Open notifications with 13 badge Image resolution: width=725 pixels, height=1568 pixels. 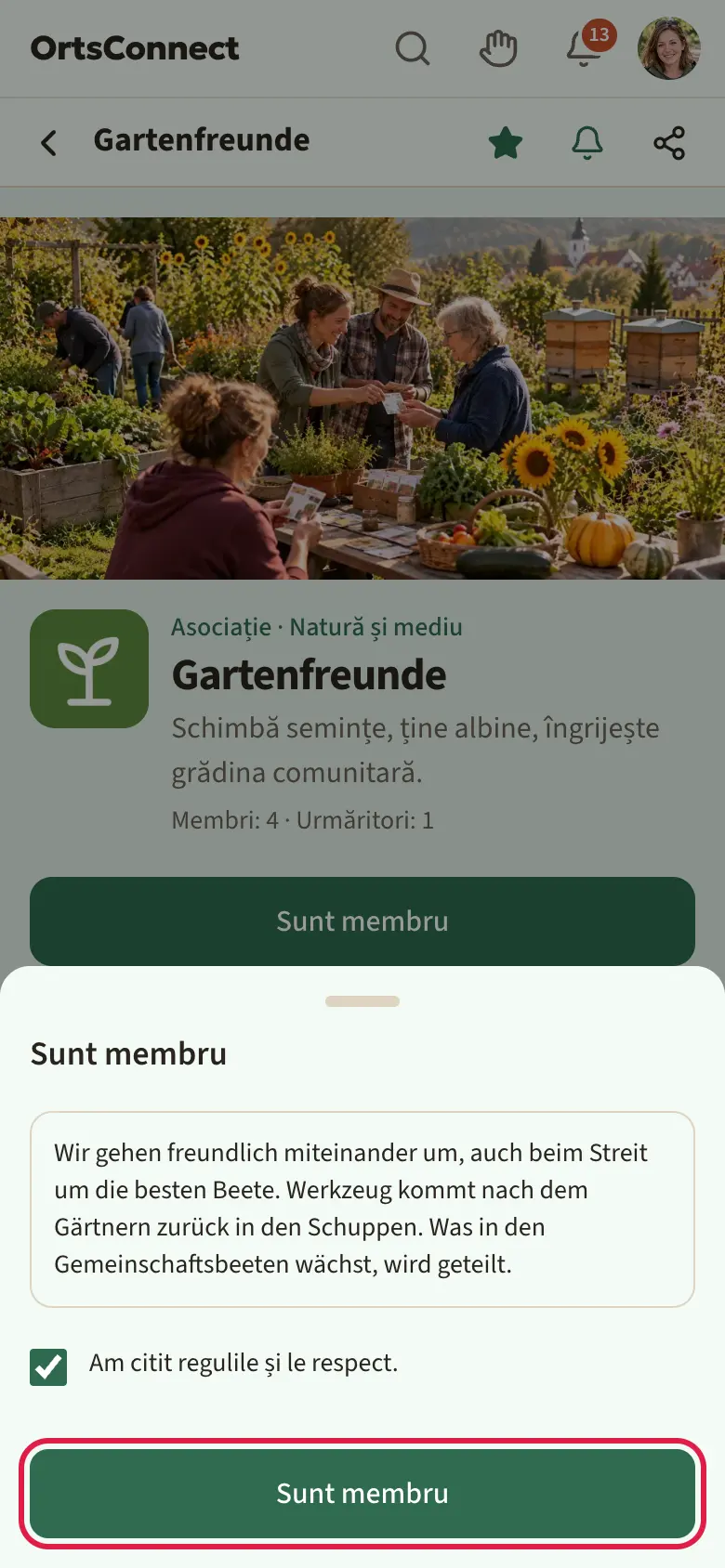pos(586,46)
